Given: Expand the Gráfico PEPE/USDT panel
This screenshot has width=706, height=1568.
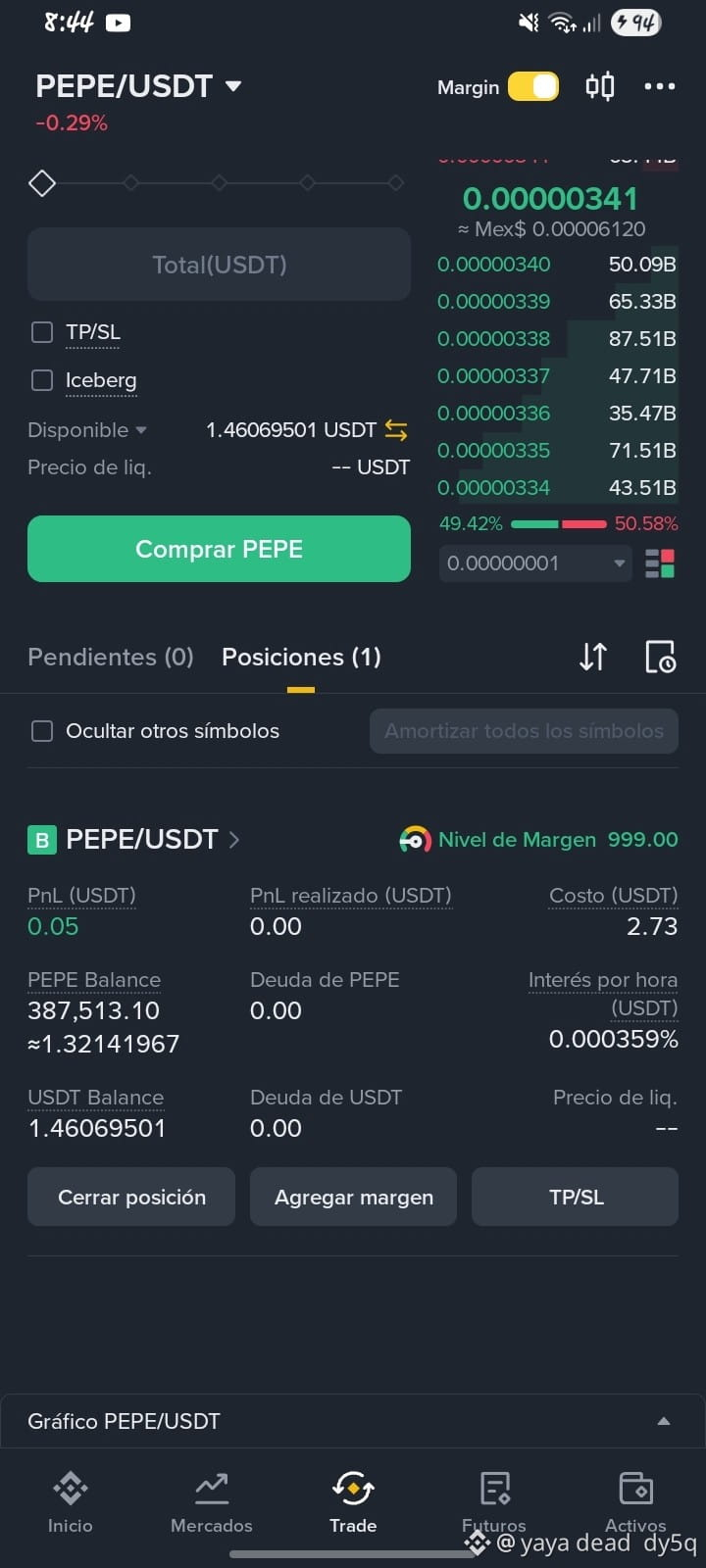Looking at the screenshot, I should [x=353, y=1421].
